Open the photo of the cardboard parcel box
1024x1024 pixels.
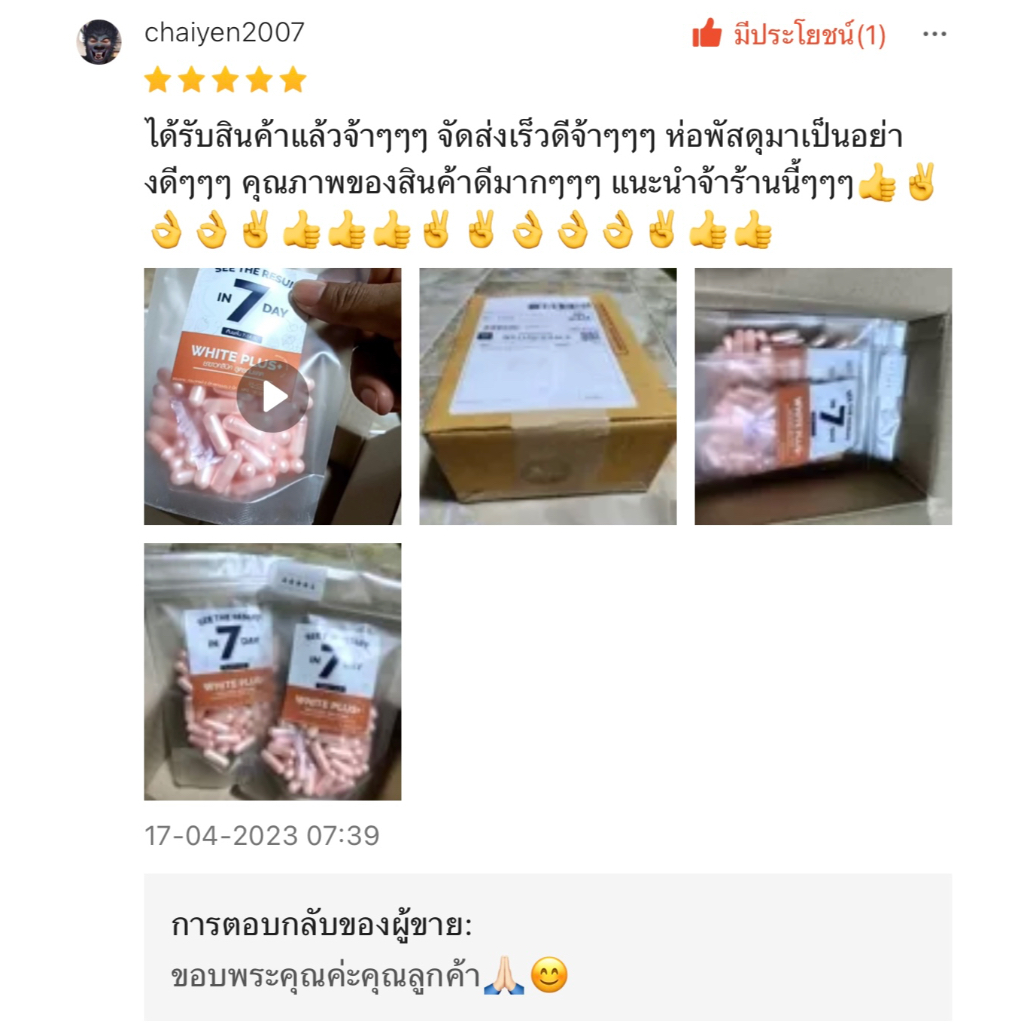(547, 397)
